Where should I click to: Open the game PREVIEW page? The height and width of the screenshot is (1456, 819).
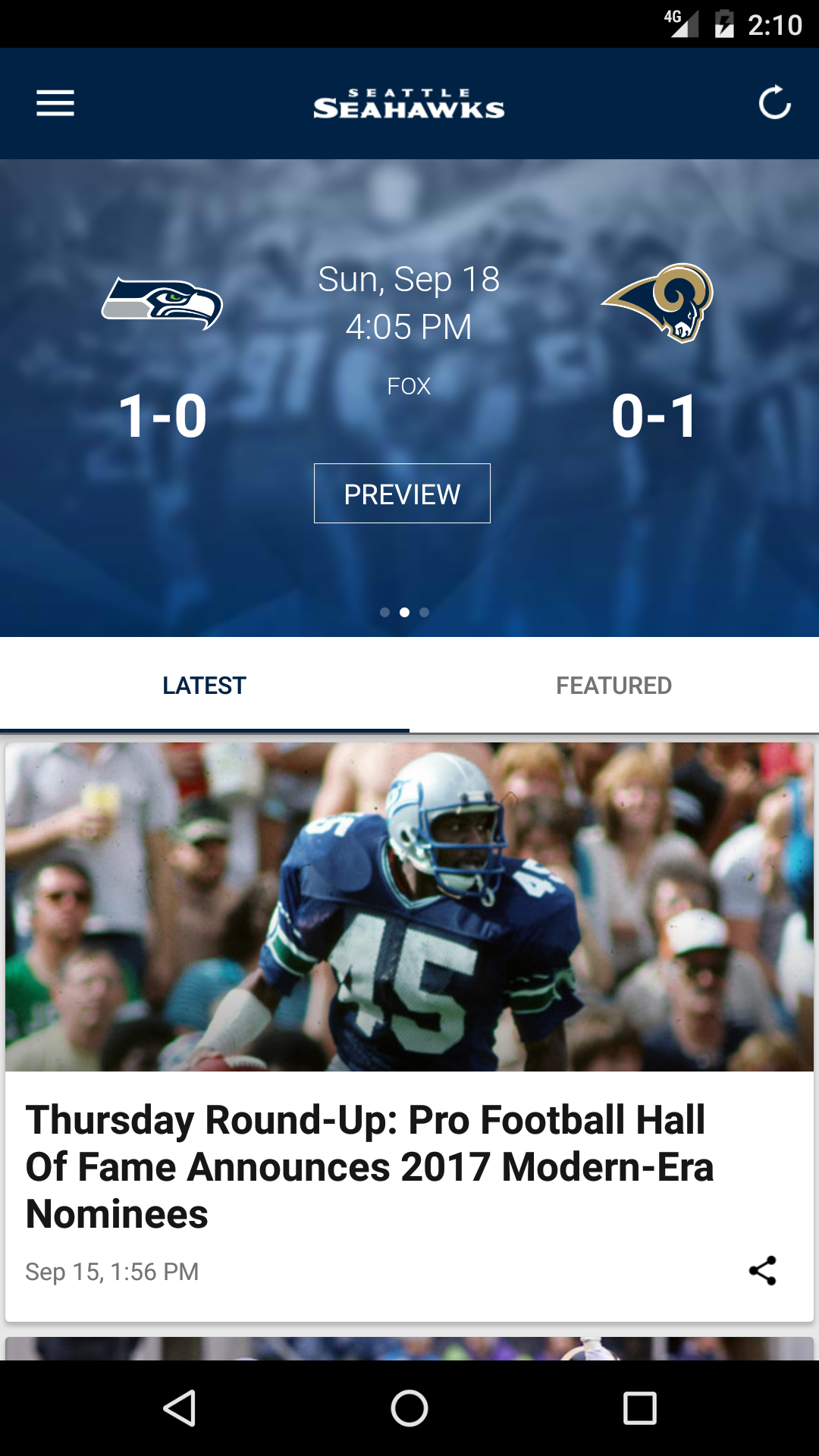pyautogui.click(x=403, y=493)
